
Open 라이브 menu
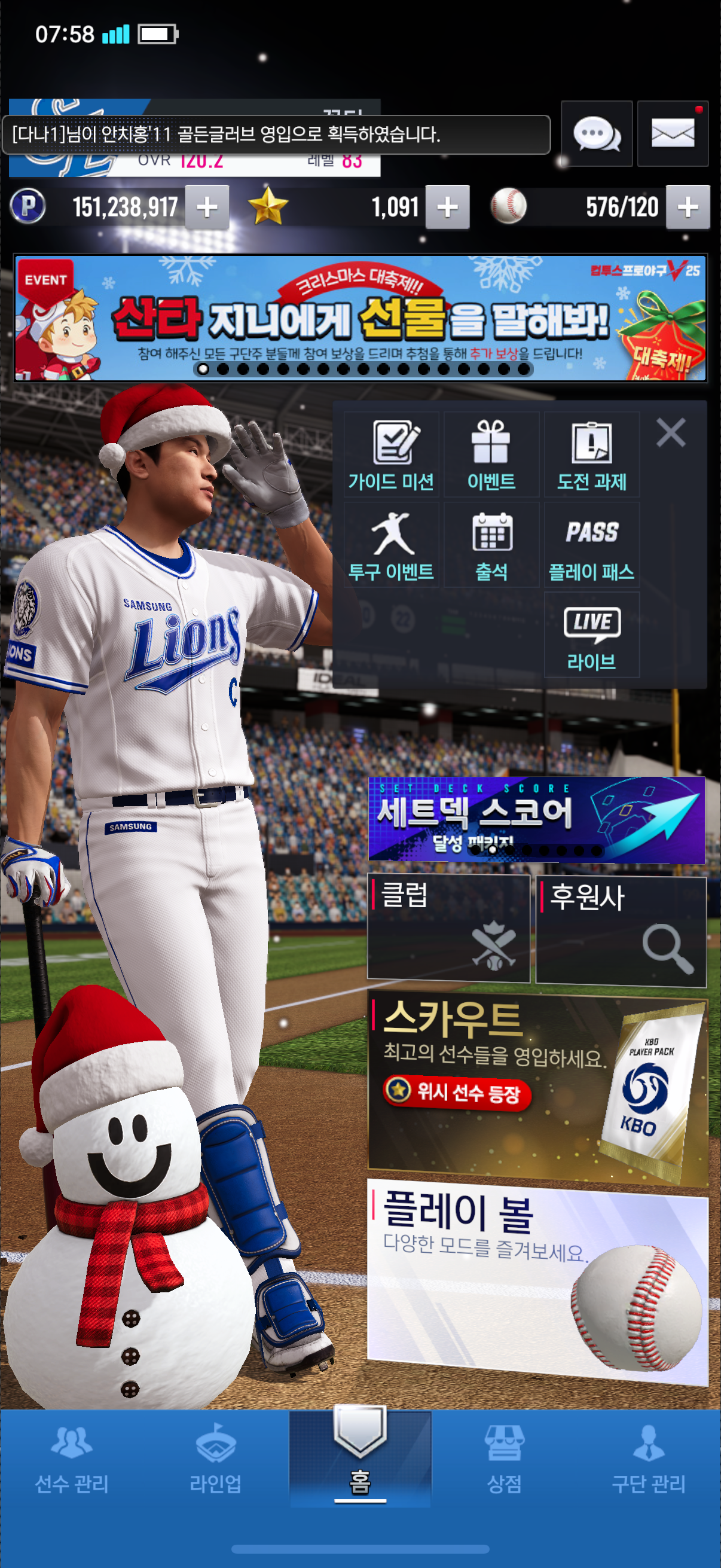[x=591, y=635]
